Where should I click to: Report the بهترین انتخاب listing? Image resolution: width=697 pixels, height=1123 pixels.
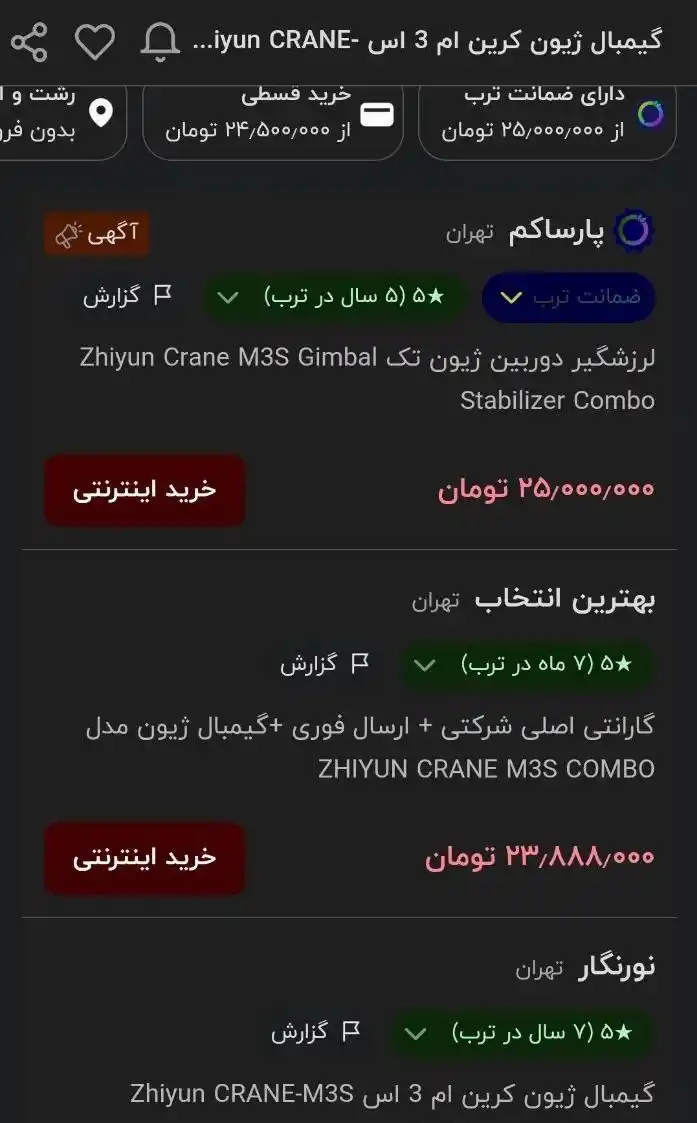pos(324,664)
